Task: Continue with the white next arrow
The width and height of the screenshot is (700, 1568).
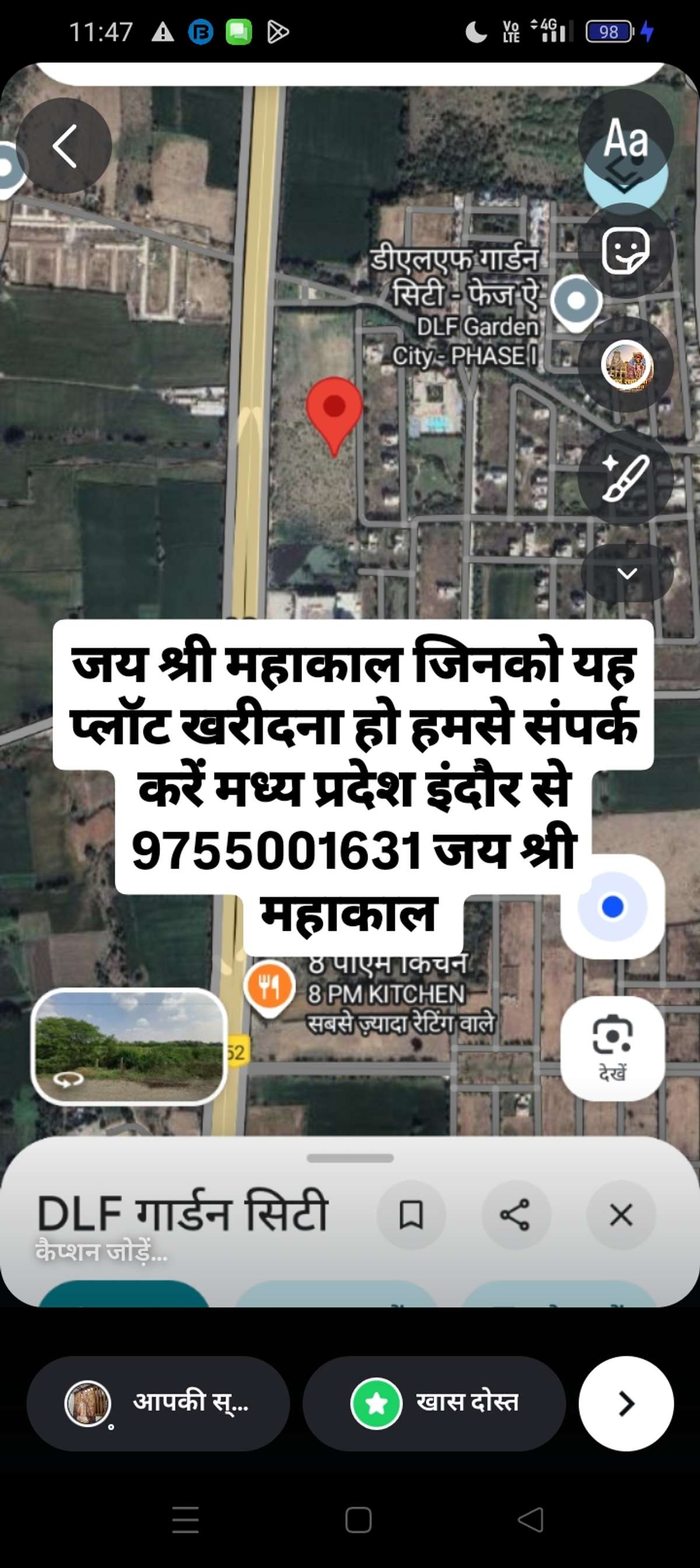Action: pyautogui.click(x=626, y=1403)
